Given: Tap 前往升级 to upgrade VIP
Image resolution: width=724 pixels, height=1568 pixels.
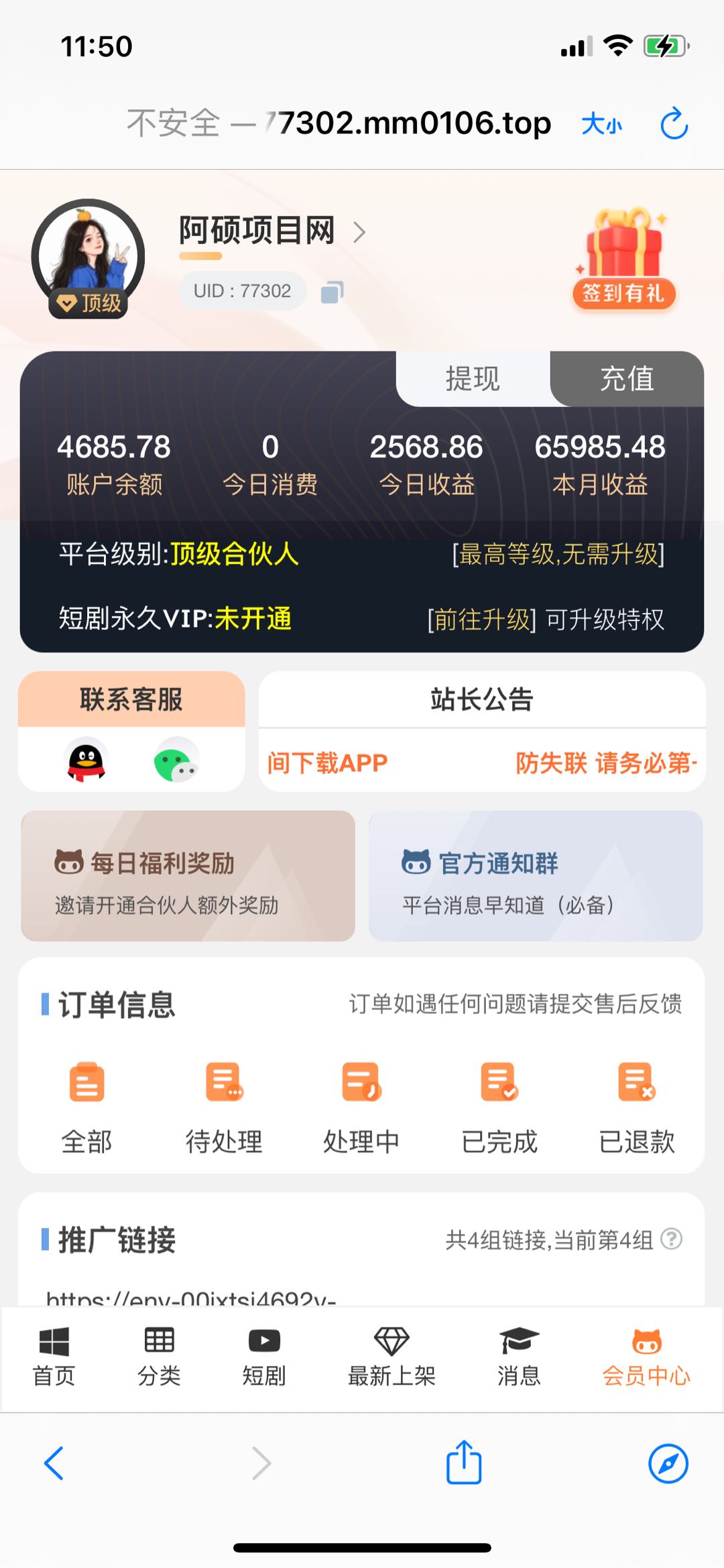Looking at the screenshot, I should 481,619.
